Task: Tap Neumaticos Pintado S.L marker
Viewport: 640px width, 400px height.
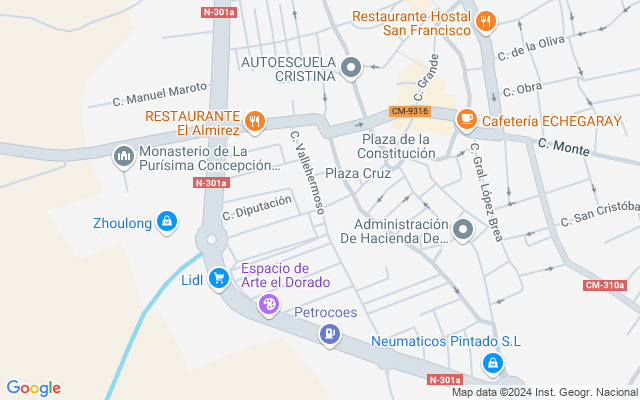Action: coord(491,363)
